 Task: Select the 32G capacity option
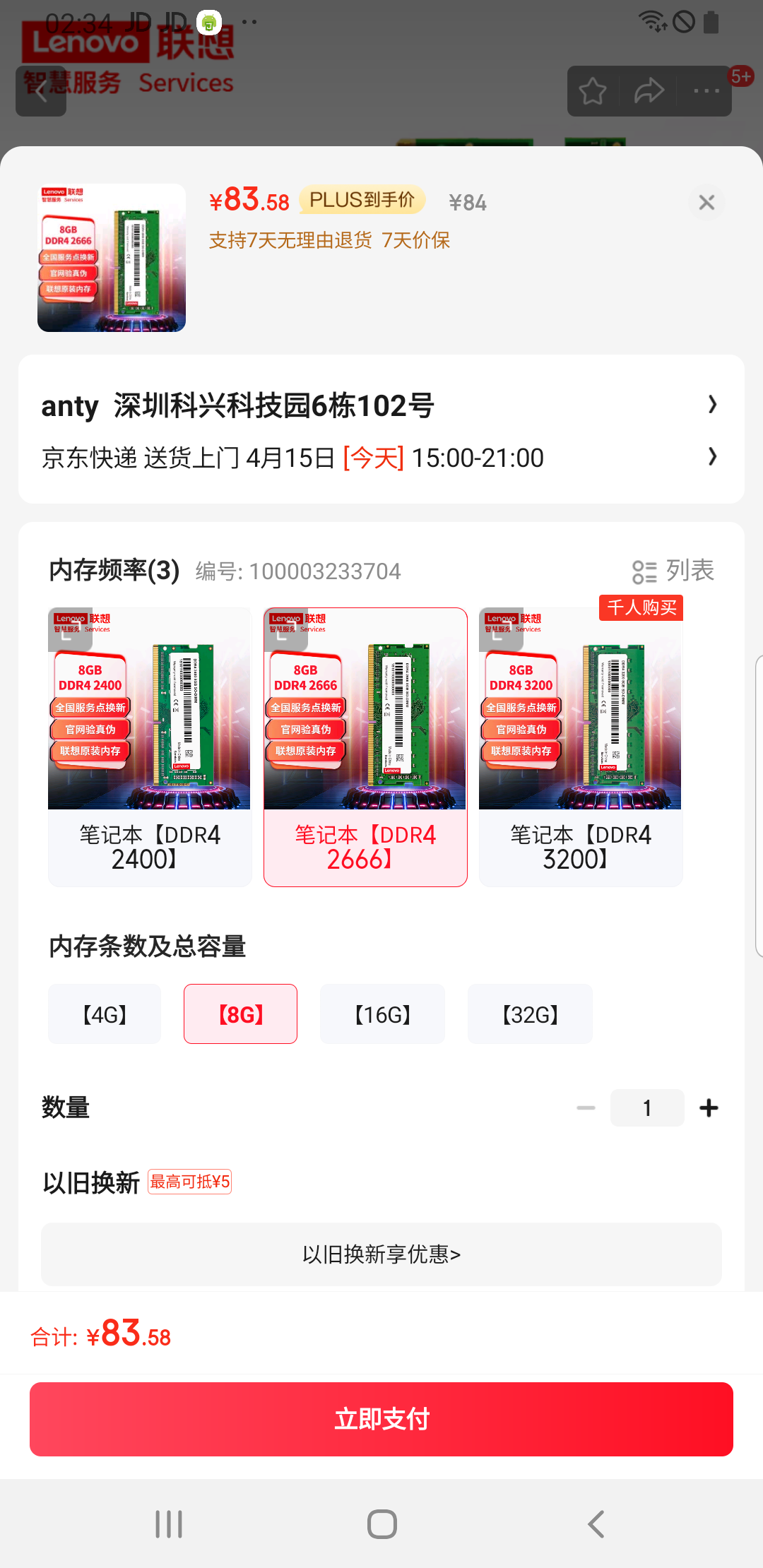point(530,1014)
